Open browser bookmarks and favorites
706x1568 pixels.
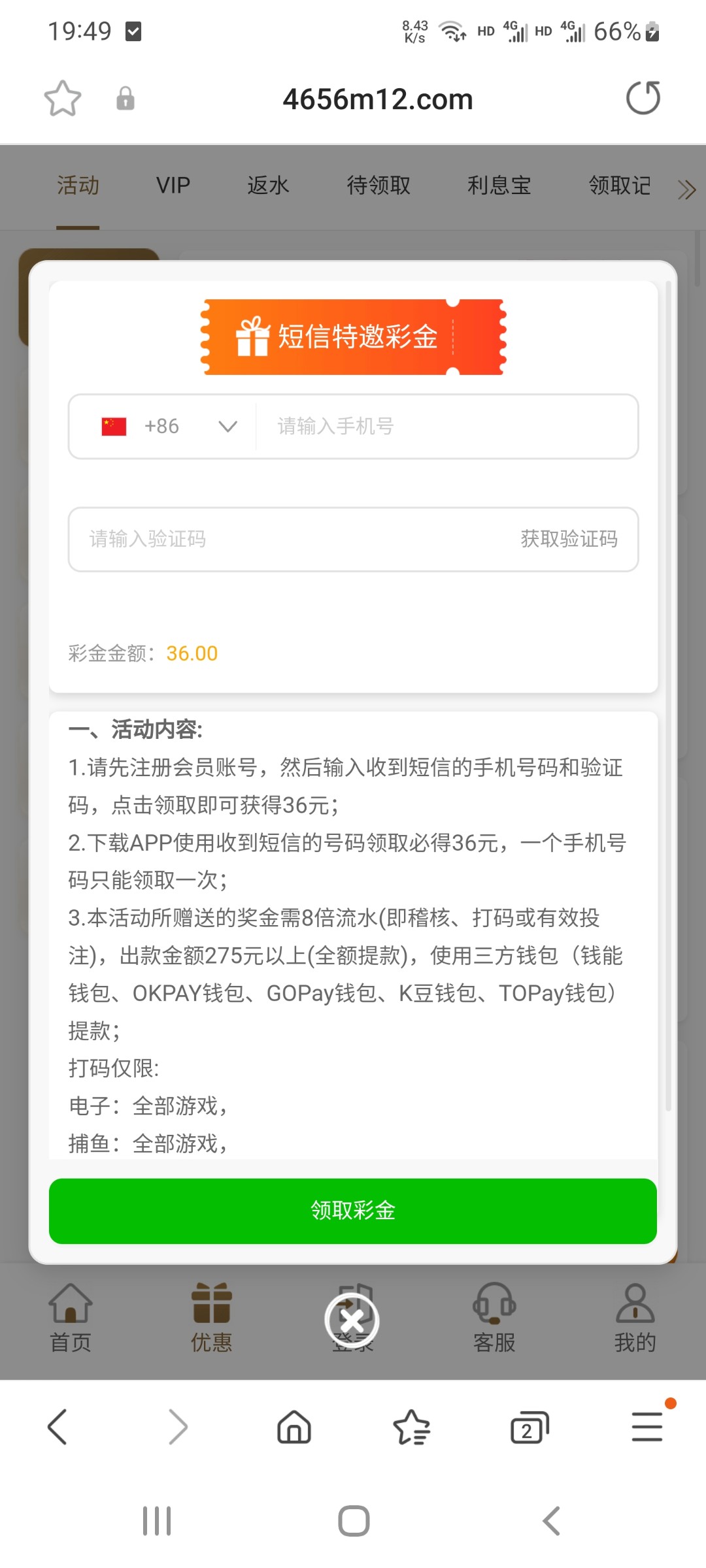(411, 1427)
